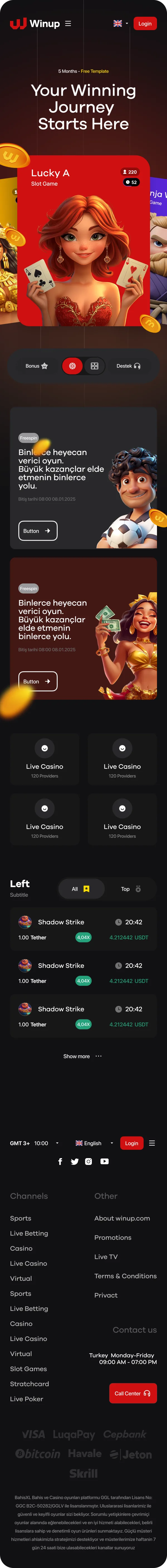Switch to the All tab
This screenshot has height=1568, width=167.
[81, 889]
